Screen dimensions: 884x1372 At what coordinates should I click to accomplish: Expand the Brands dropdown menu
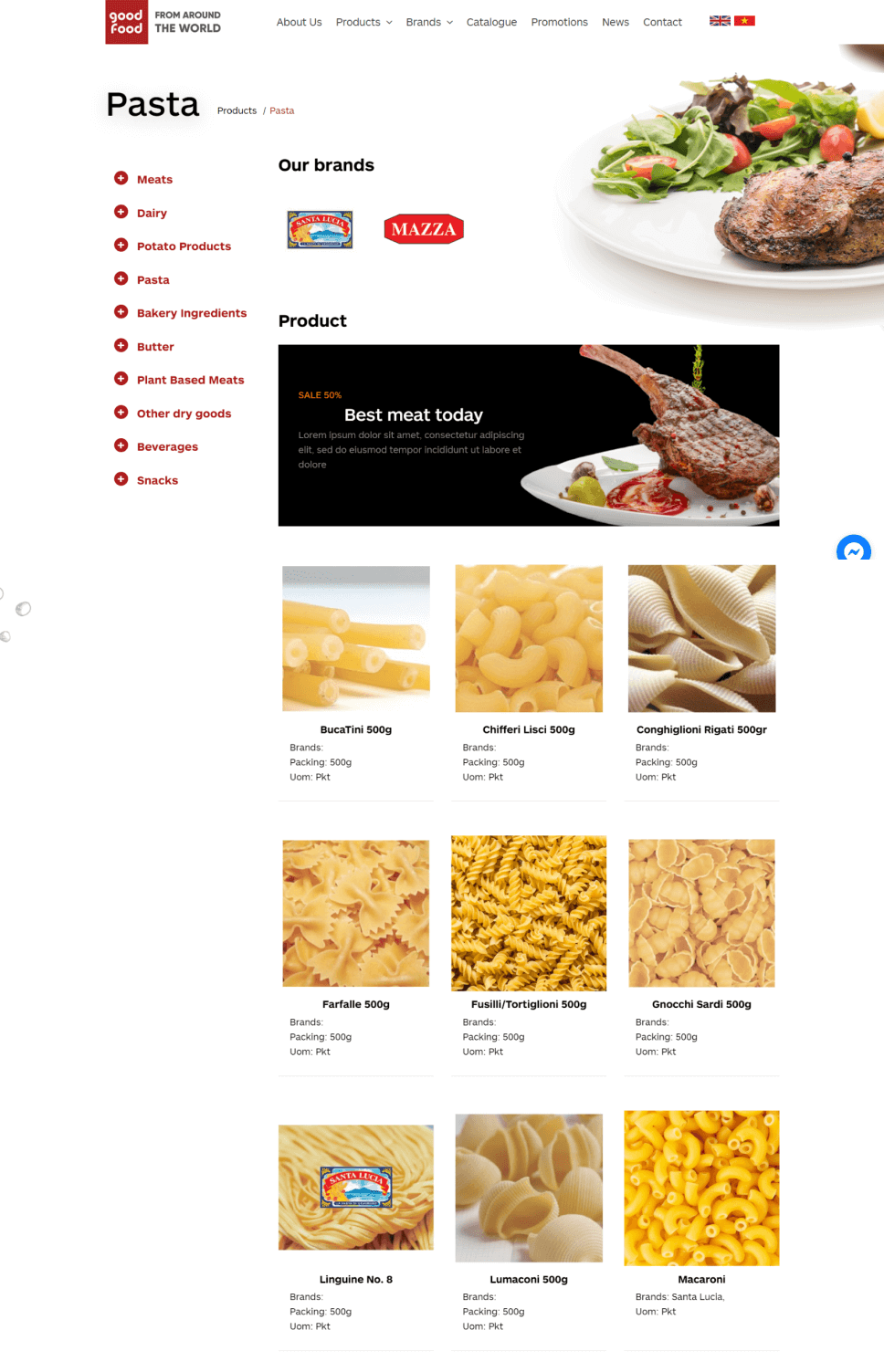[x=429, y=23]
